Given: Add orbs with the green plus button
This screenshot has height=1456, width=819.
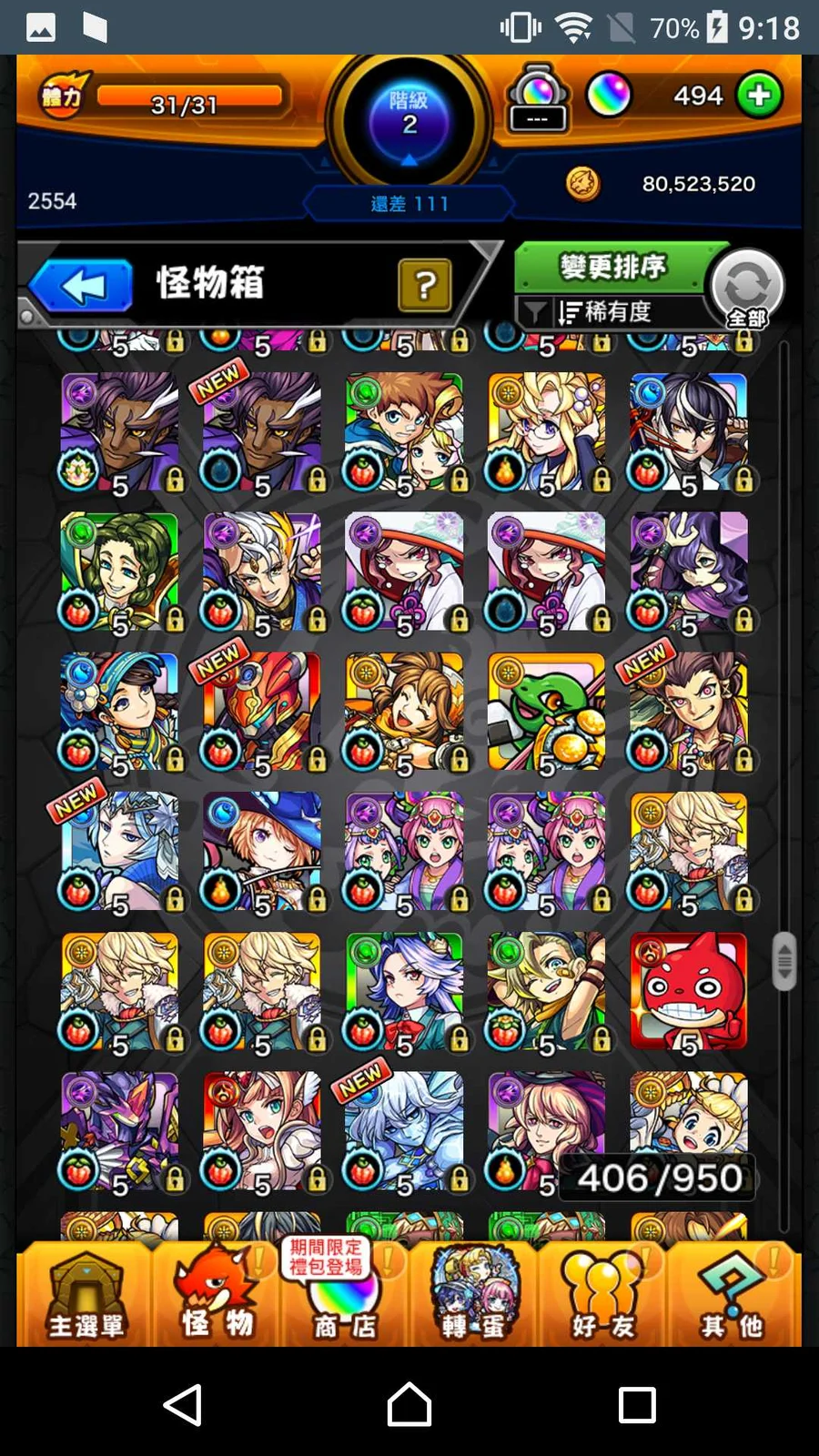Looking at the screenshot, I should (x=759, y=96).
